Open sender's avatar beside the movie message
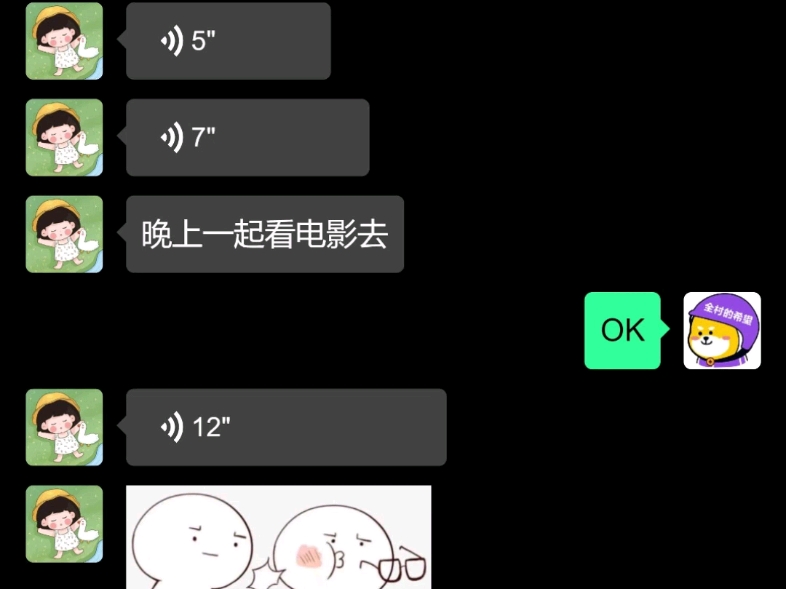The height and width of the screenshot is (589, 786). (x=64, y=234)
